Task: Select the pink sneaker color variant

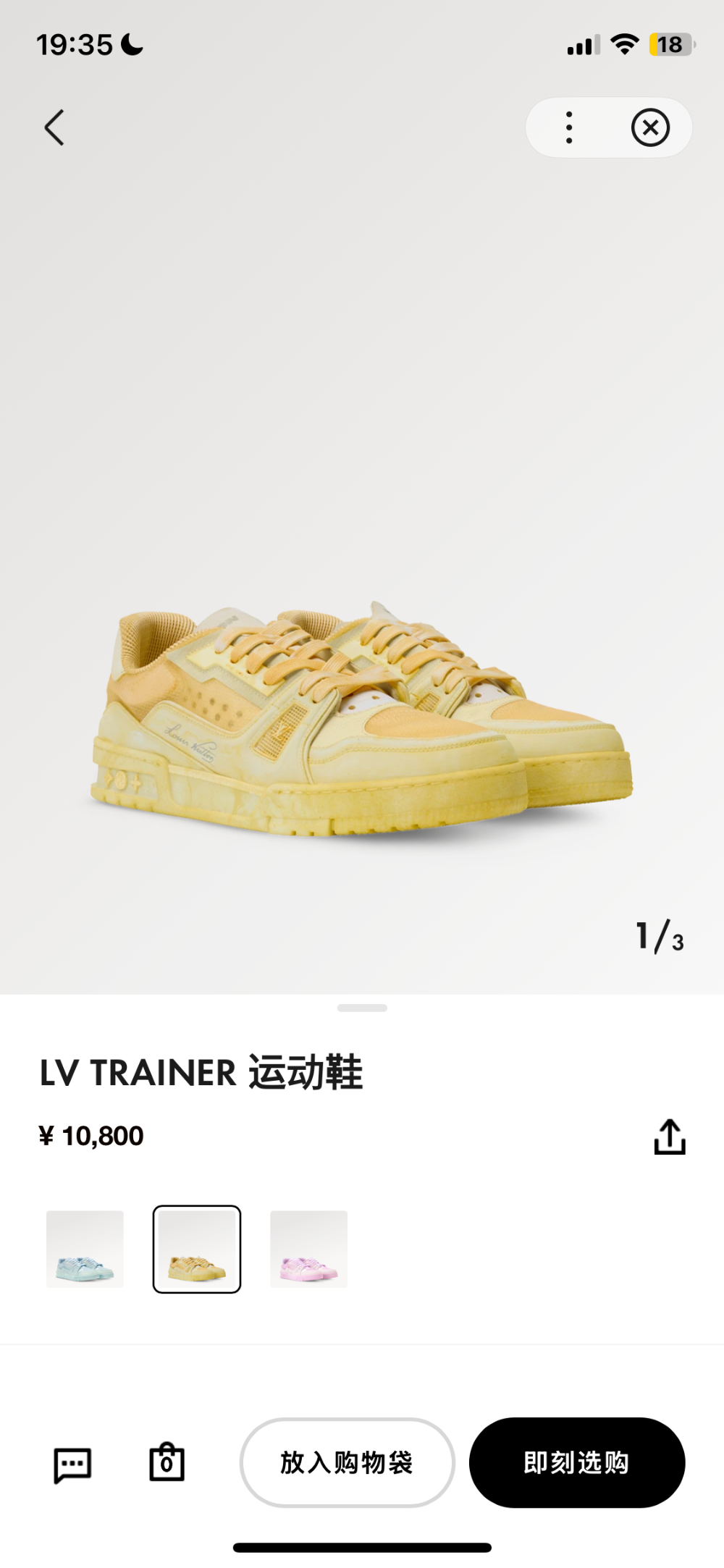Action: [309, 1249]
